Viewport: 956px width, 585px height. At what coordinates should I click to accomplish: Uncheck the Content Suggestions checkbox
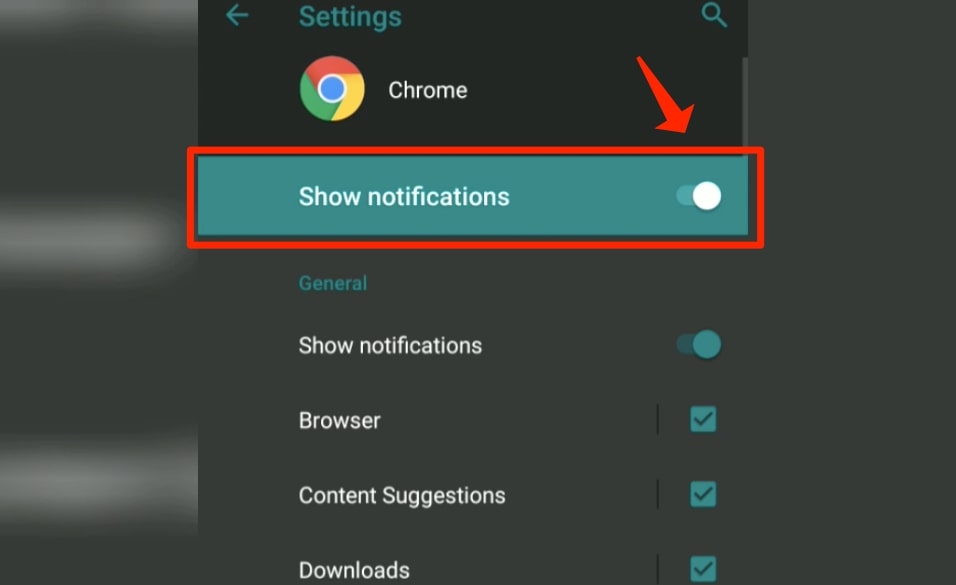[703, 494]
